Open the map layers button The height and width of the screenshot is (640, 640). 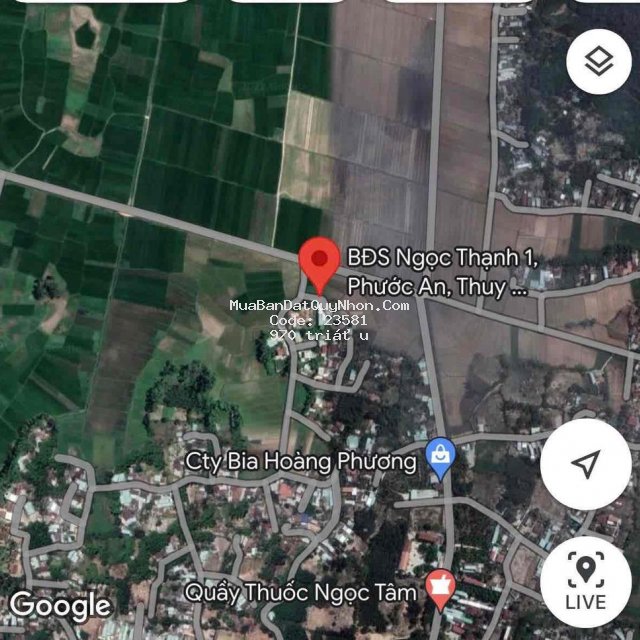[x=598, y=62]
